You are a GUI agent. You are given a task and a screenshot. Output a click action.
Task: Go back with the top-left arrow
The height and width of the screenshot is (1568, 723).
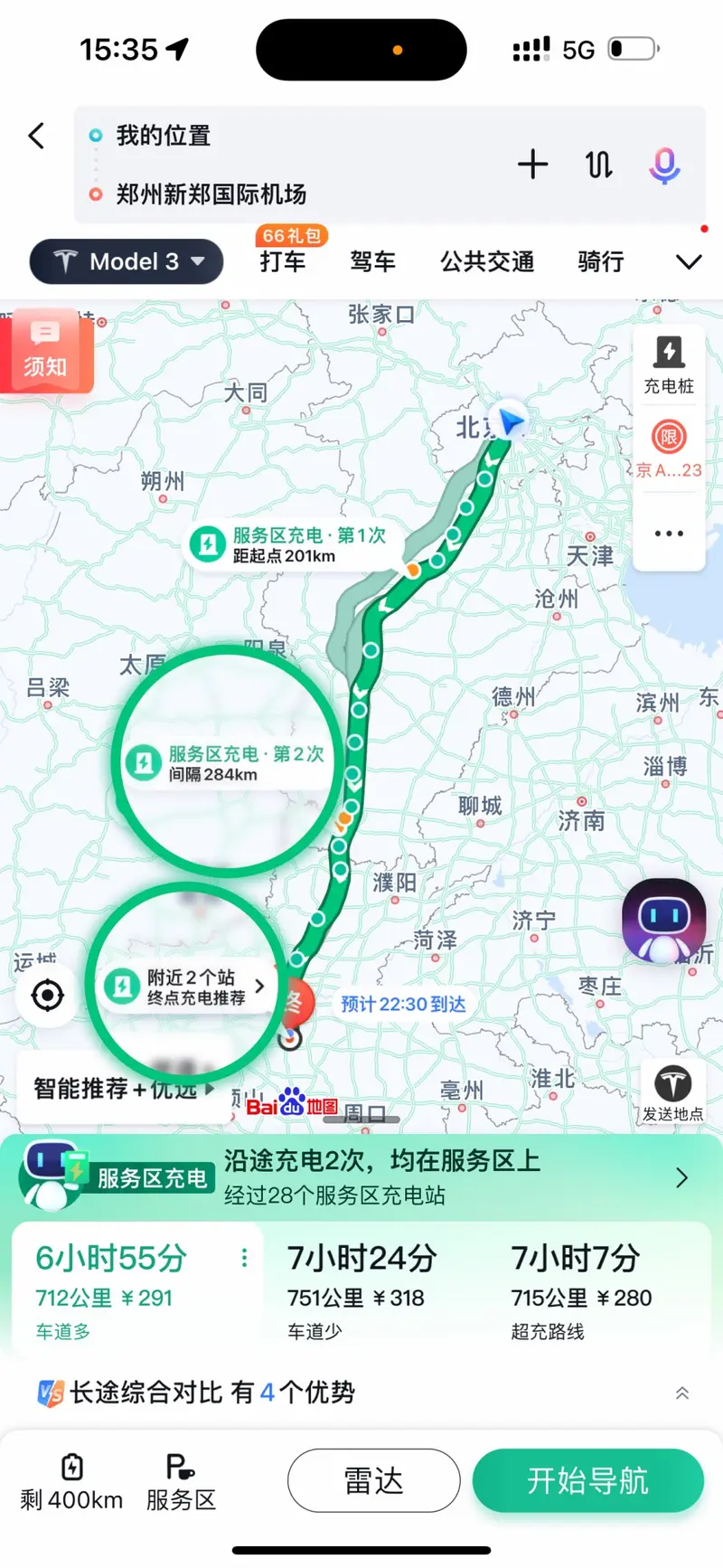pos(37,137)
